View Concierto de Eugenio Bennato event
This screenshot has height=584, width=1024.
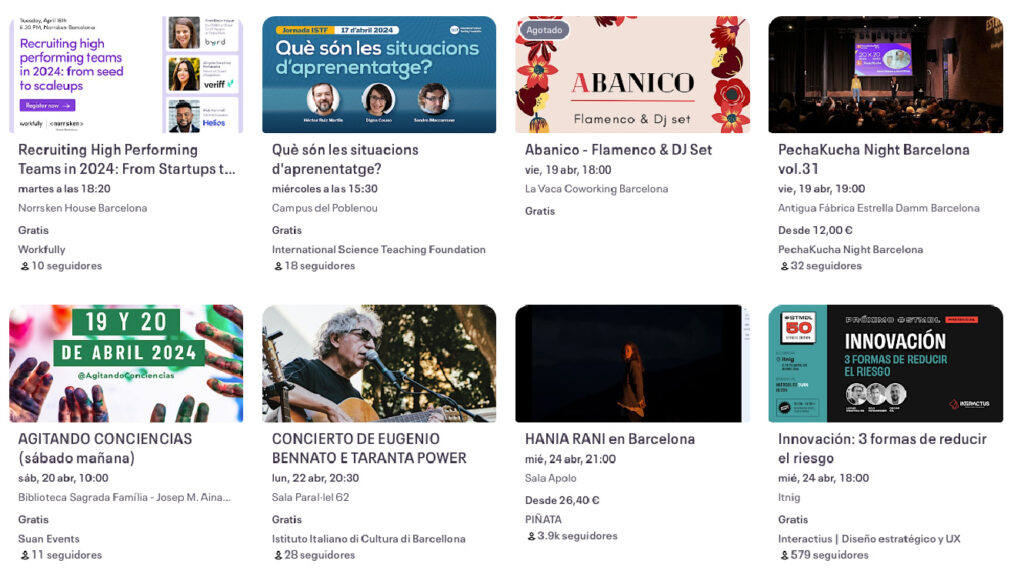pos(369,448)
